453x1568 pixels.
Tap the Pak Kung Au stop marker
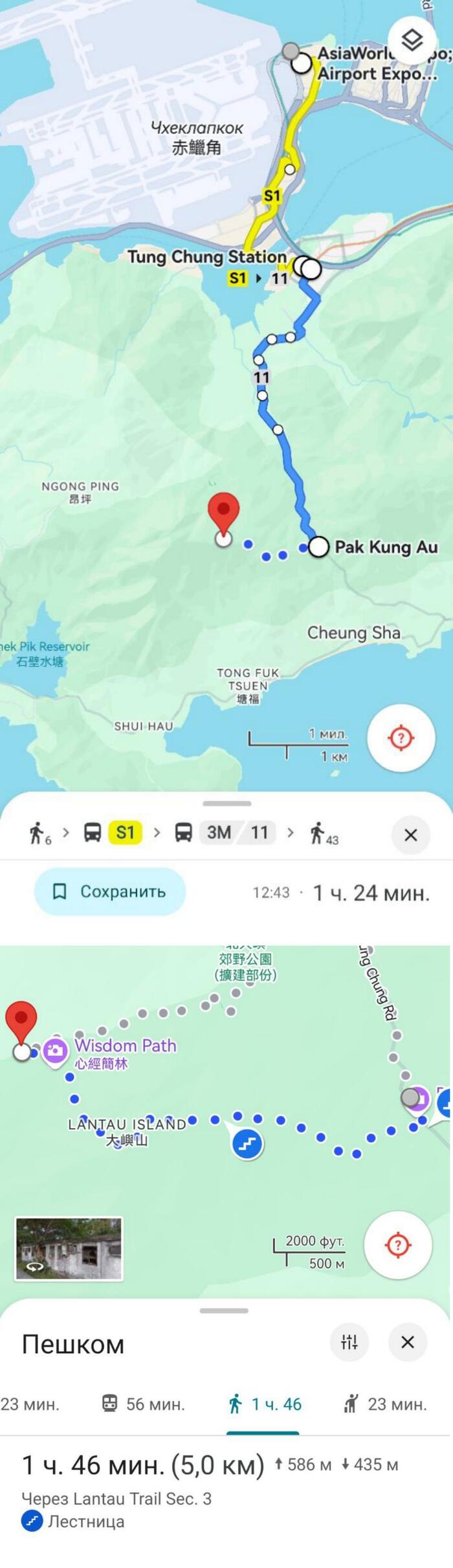pos(318,546)
